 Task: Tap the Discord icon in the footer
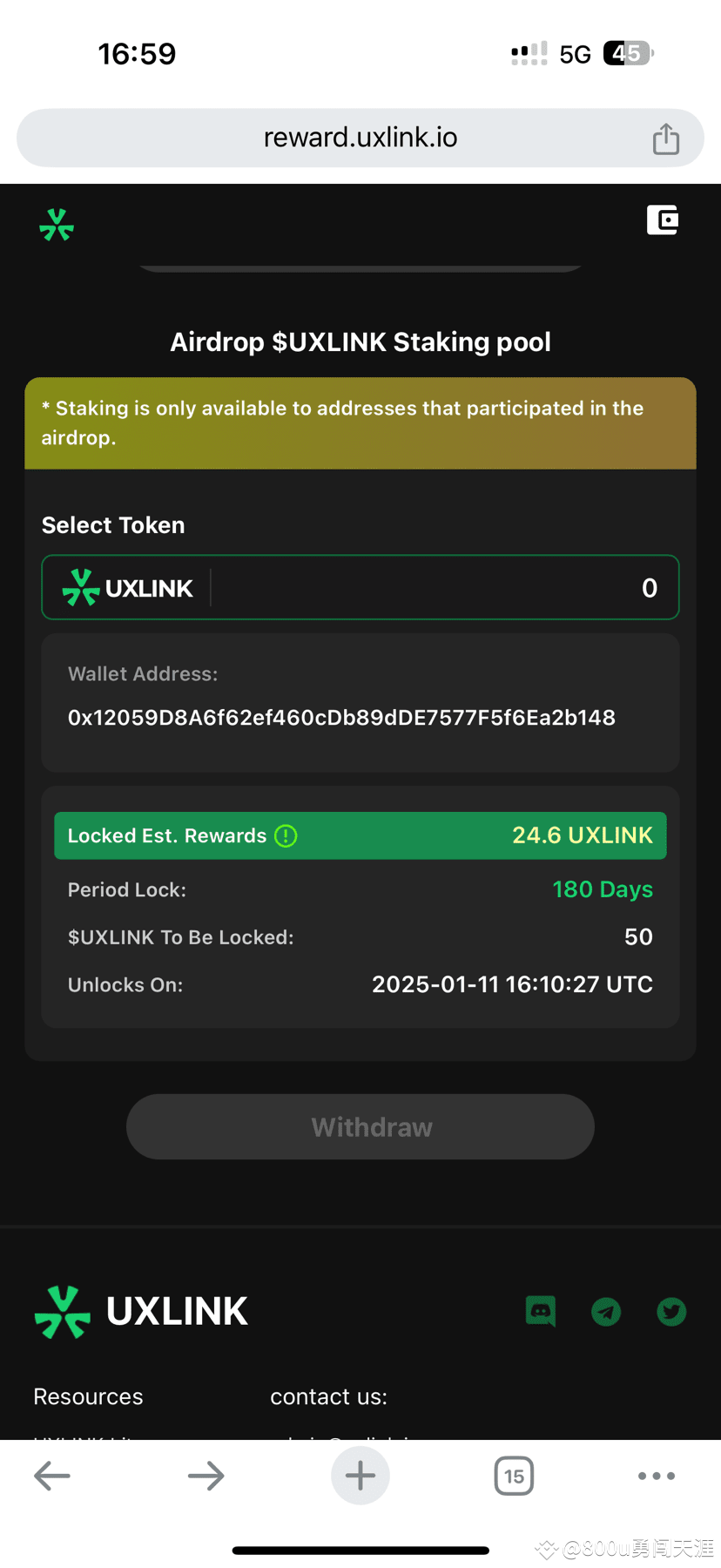click(x=541, y=1312)
